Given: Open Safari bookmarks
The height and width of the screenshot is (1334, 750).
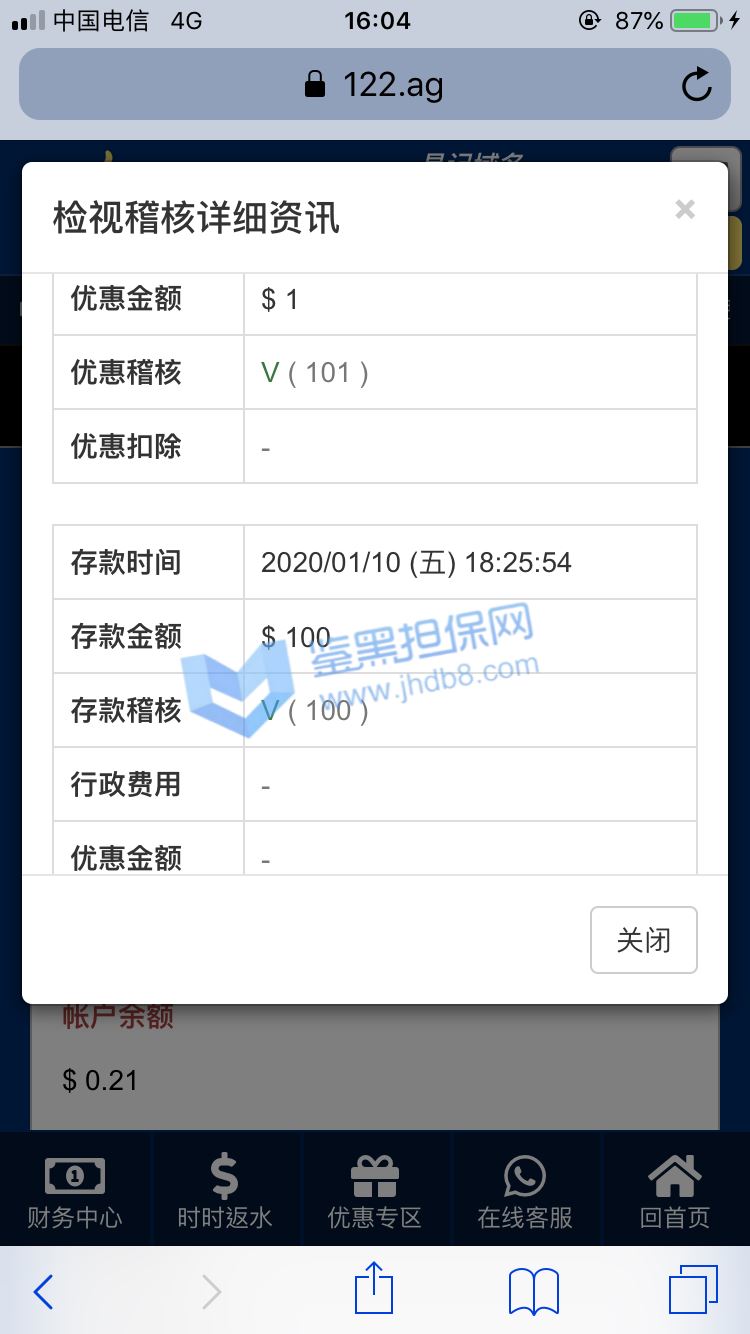Looking at the screenshot, I should [534, 1291].
